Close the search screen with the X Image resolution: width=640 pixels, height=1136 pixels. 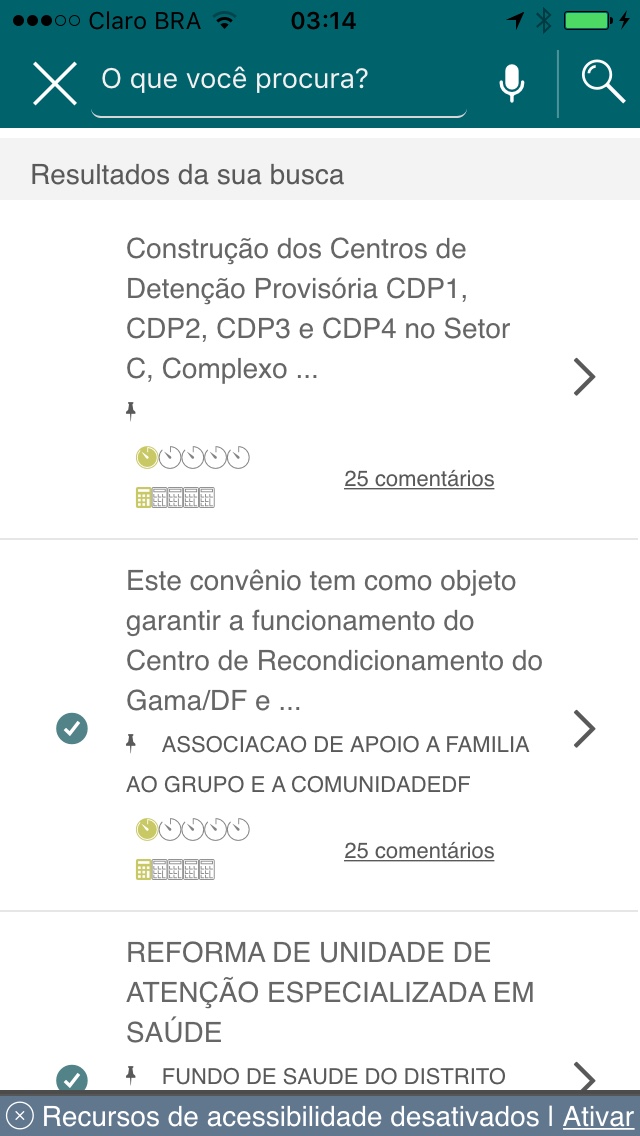(55, 82)
